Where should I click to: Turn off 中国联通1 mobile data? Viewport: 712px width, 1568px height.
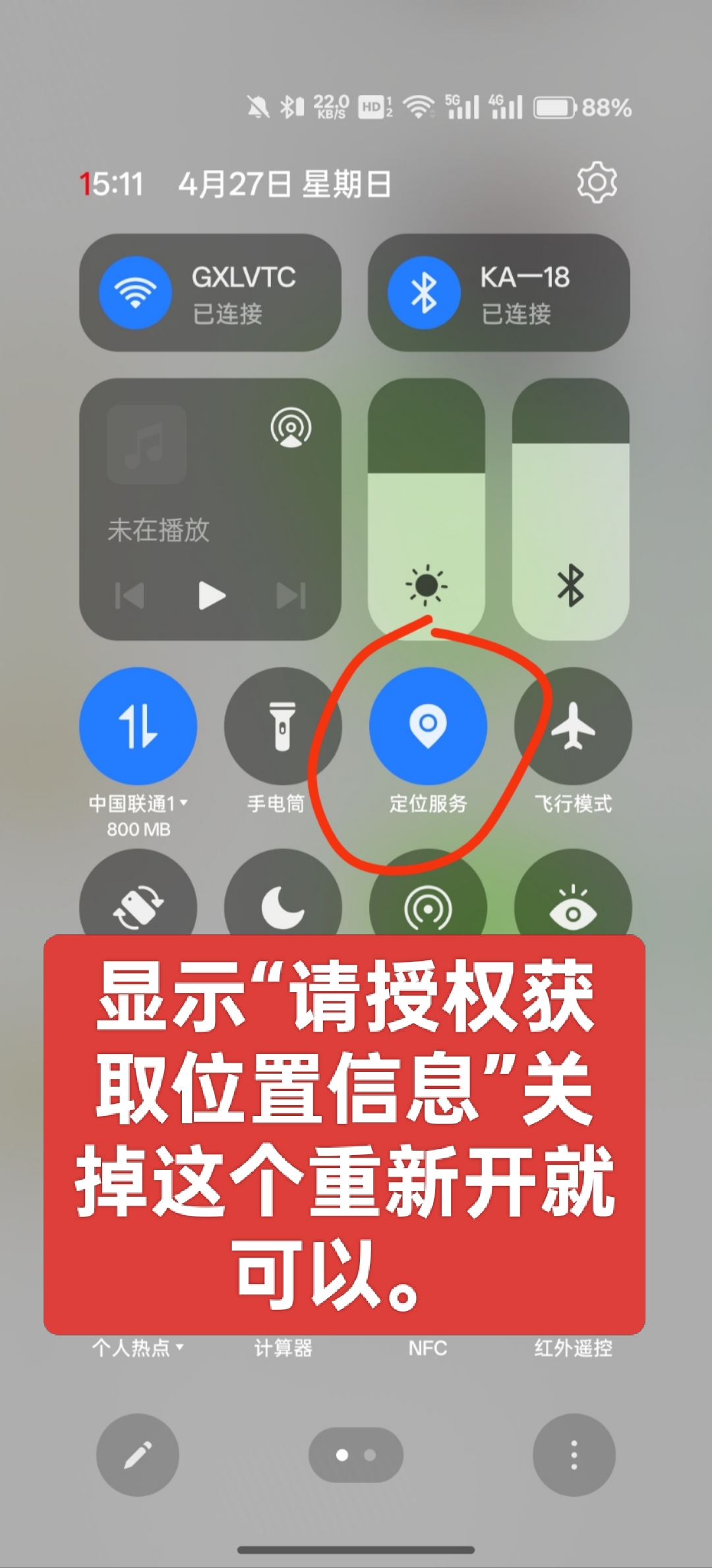pos(138,725)
